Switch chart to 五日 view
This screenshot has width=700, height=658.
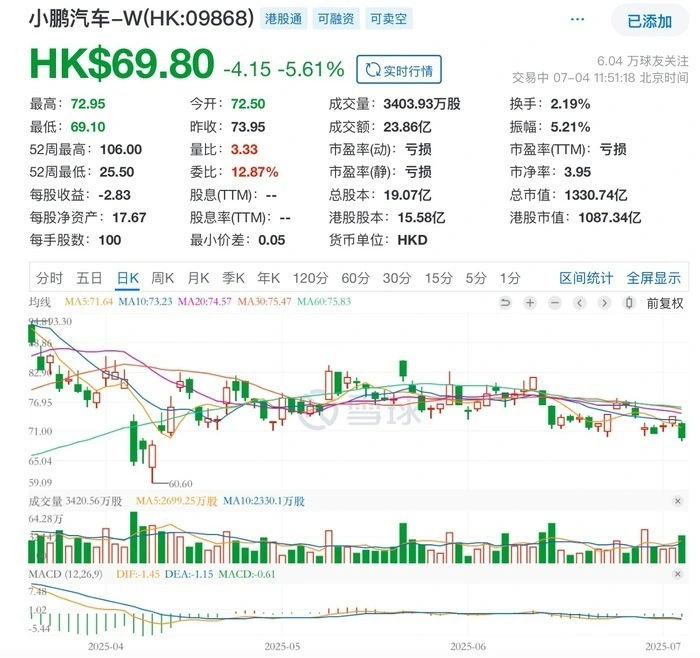pos(90,278)
